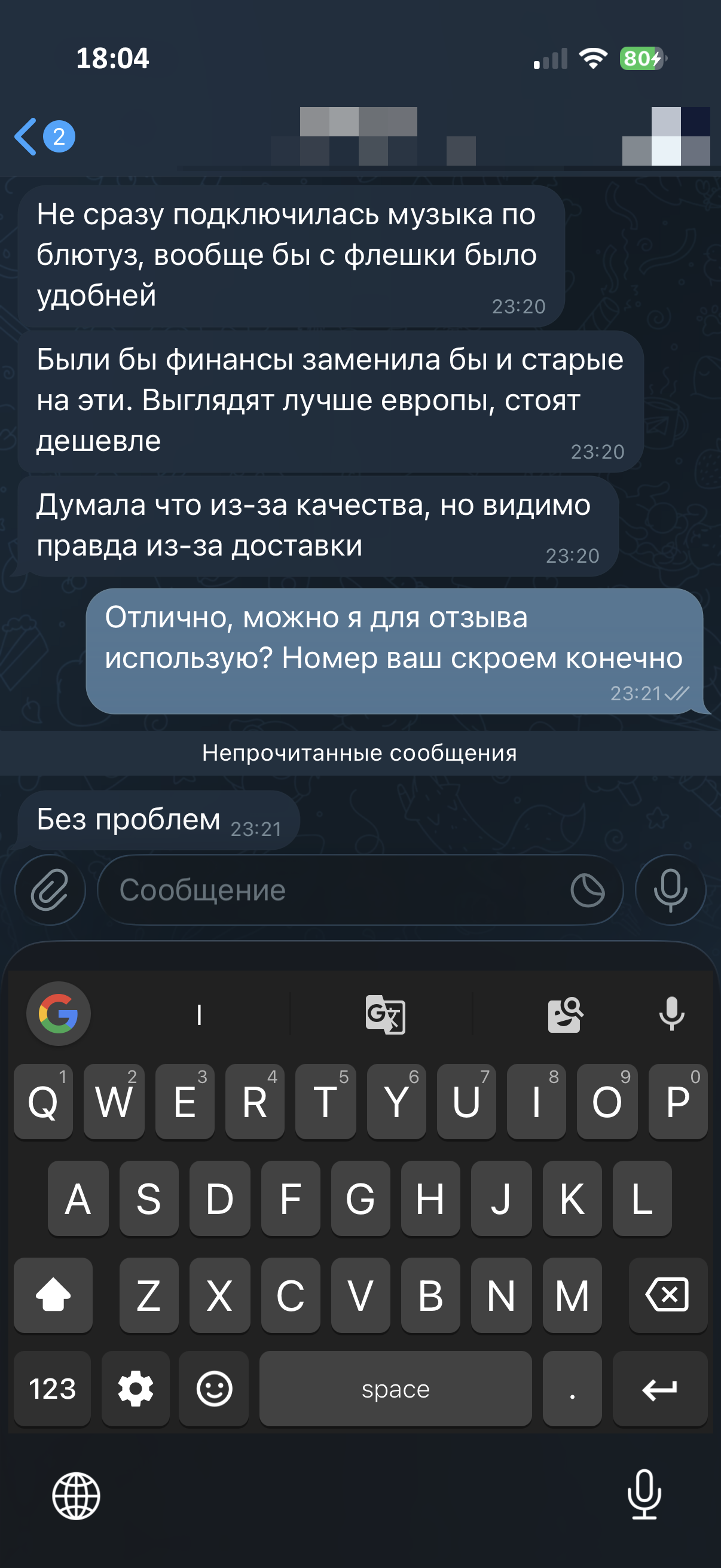This screenshot has height=1568, width=721.
Task: Open the keyboard sticker search
Action: (565, 1014)
